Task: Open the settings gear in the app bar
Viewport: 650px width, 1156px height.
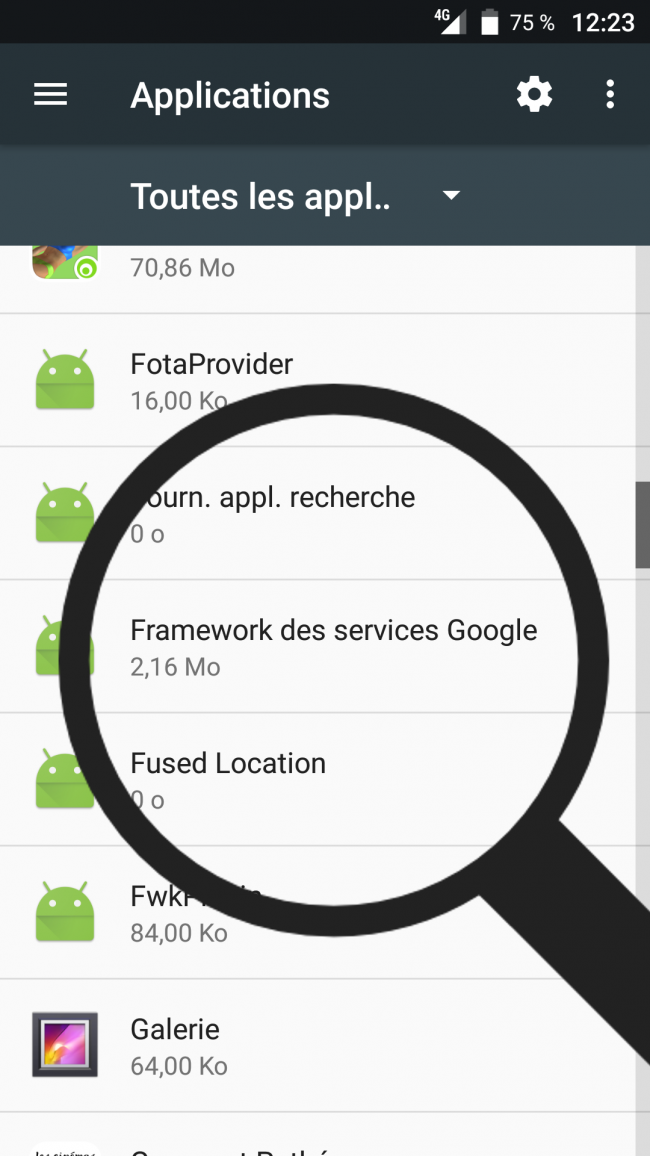Action: pyautogui.click(x=534, y=95)
